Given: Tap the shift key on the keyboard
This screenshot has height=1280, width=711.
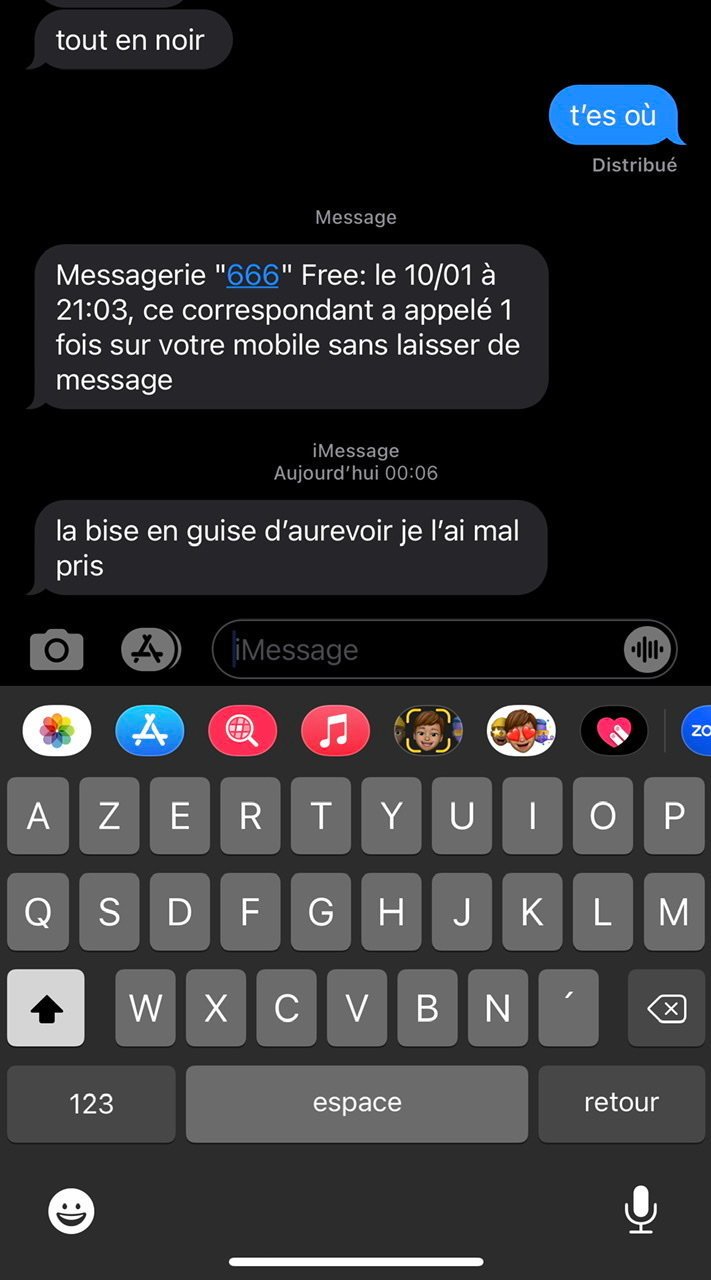Looking at the screenshot, I should (46, 1009).
